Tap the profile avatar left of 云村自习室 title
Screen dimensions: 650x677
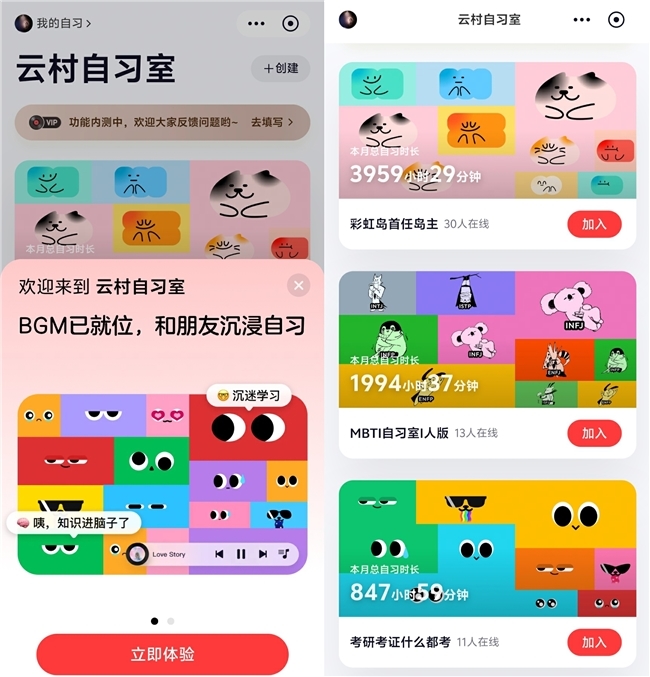(348, 19)
